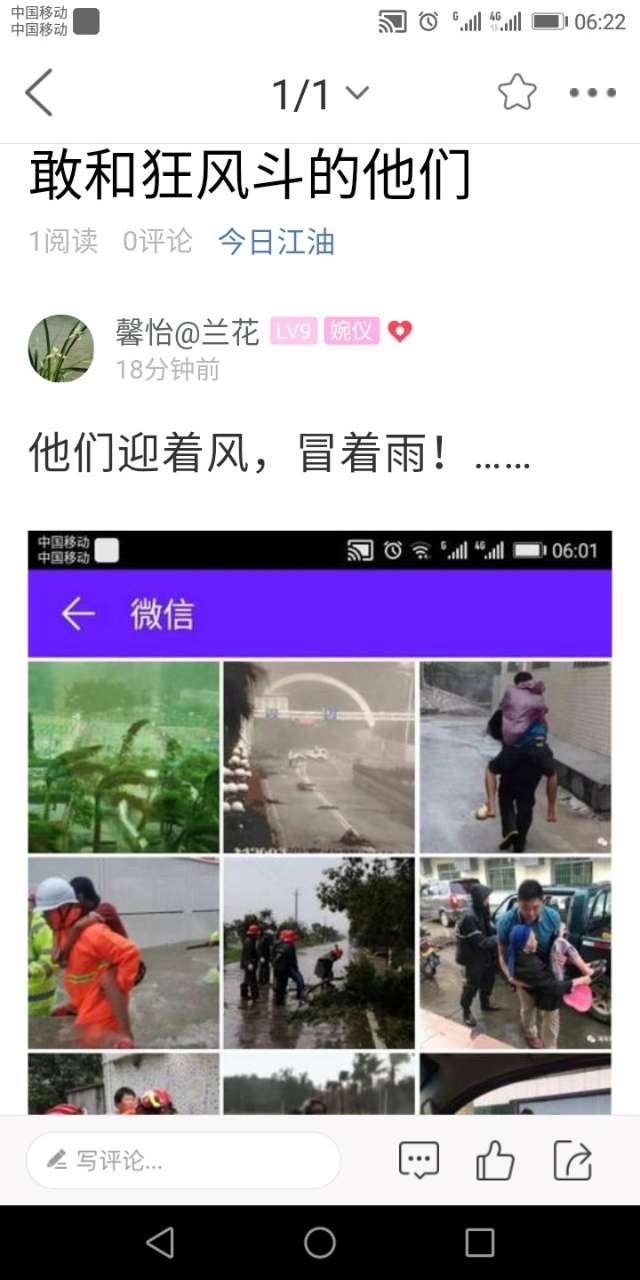Open the username 馨怡@兰花
Image resolution: width=640 pixels, height=1280 pixels.
click(187, 332)
